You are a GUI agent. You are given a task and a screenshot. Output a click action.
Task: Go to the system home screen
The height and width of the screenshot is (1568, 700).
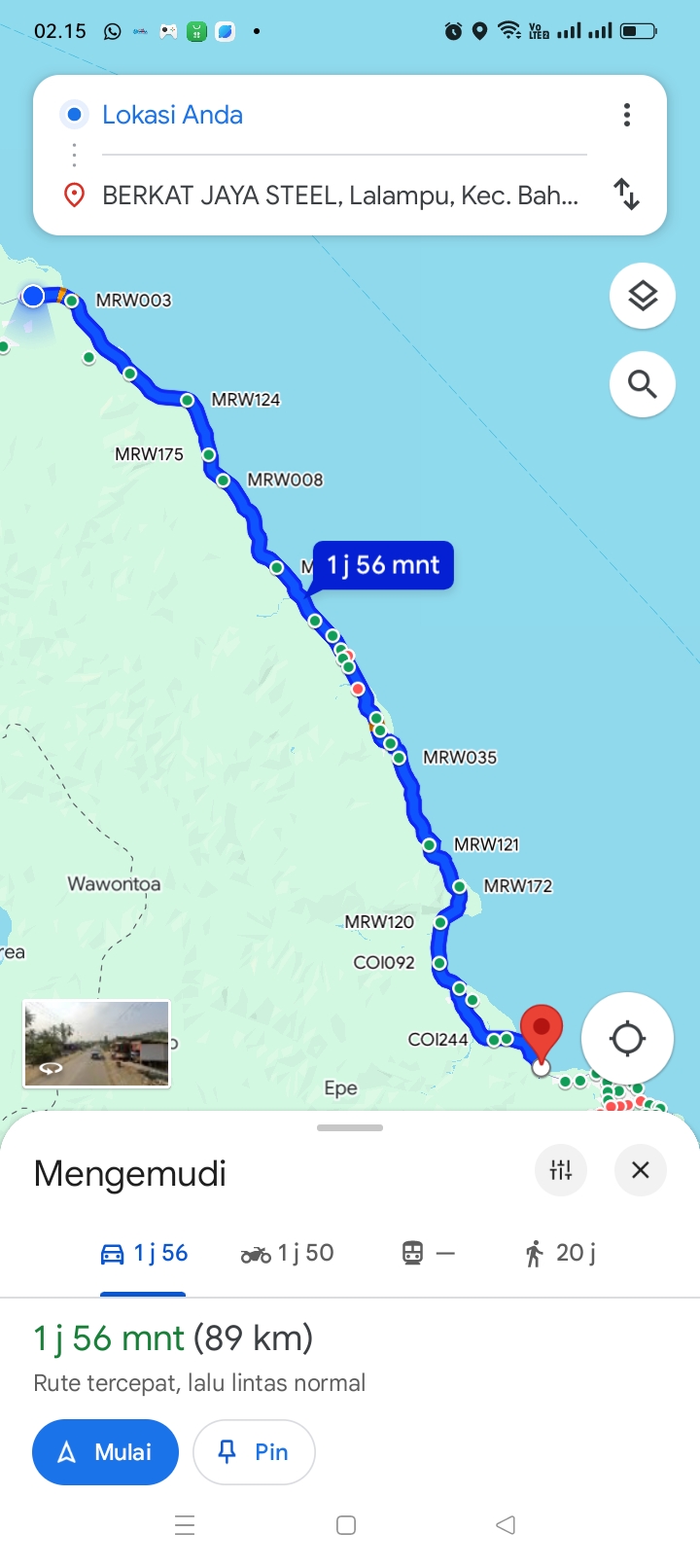point(346,1525)
